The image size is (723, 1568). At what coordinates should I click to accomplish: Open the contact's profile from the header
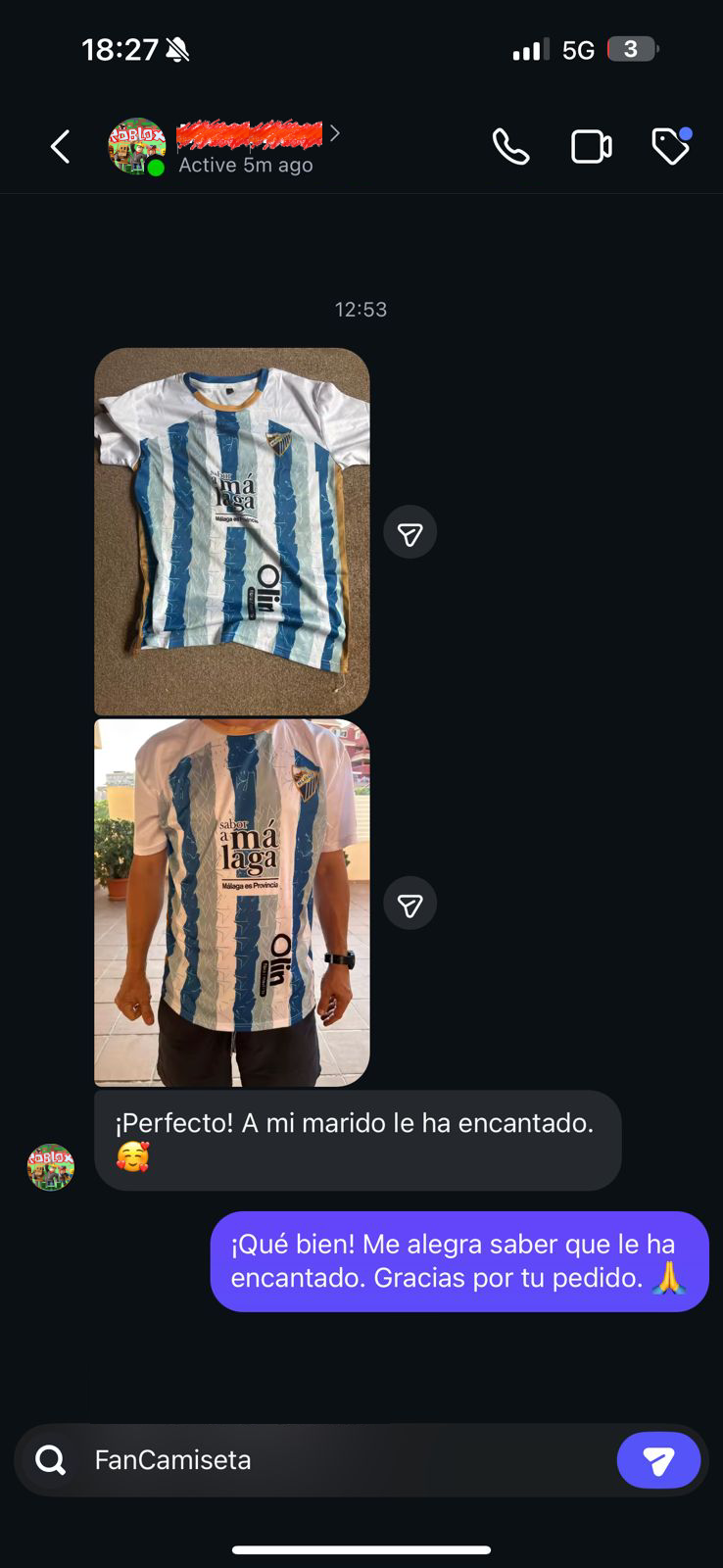249,147
